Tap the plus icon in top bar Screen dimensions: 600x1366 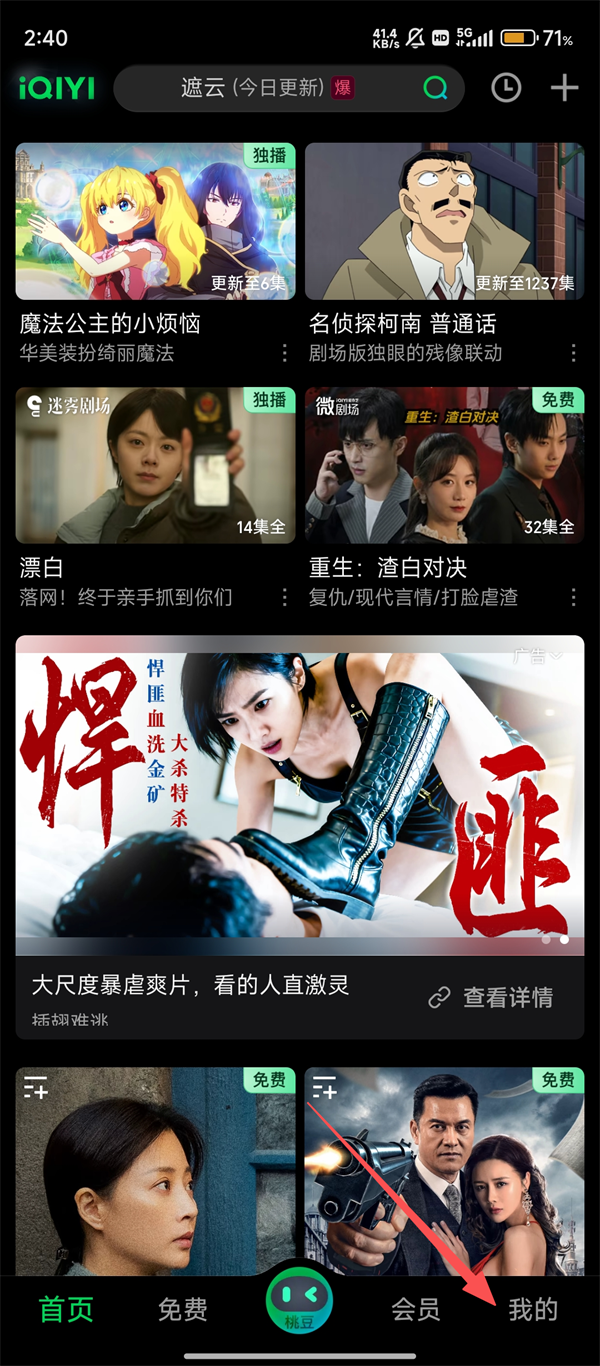[x=565, y=88]
